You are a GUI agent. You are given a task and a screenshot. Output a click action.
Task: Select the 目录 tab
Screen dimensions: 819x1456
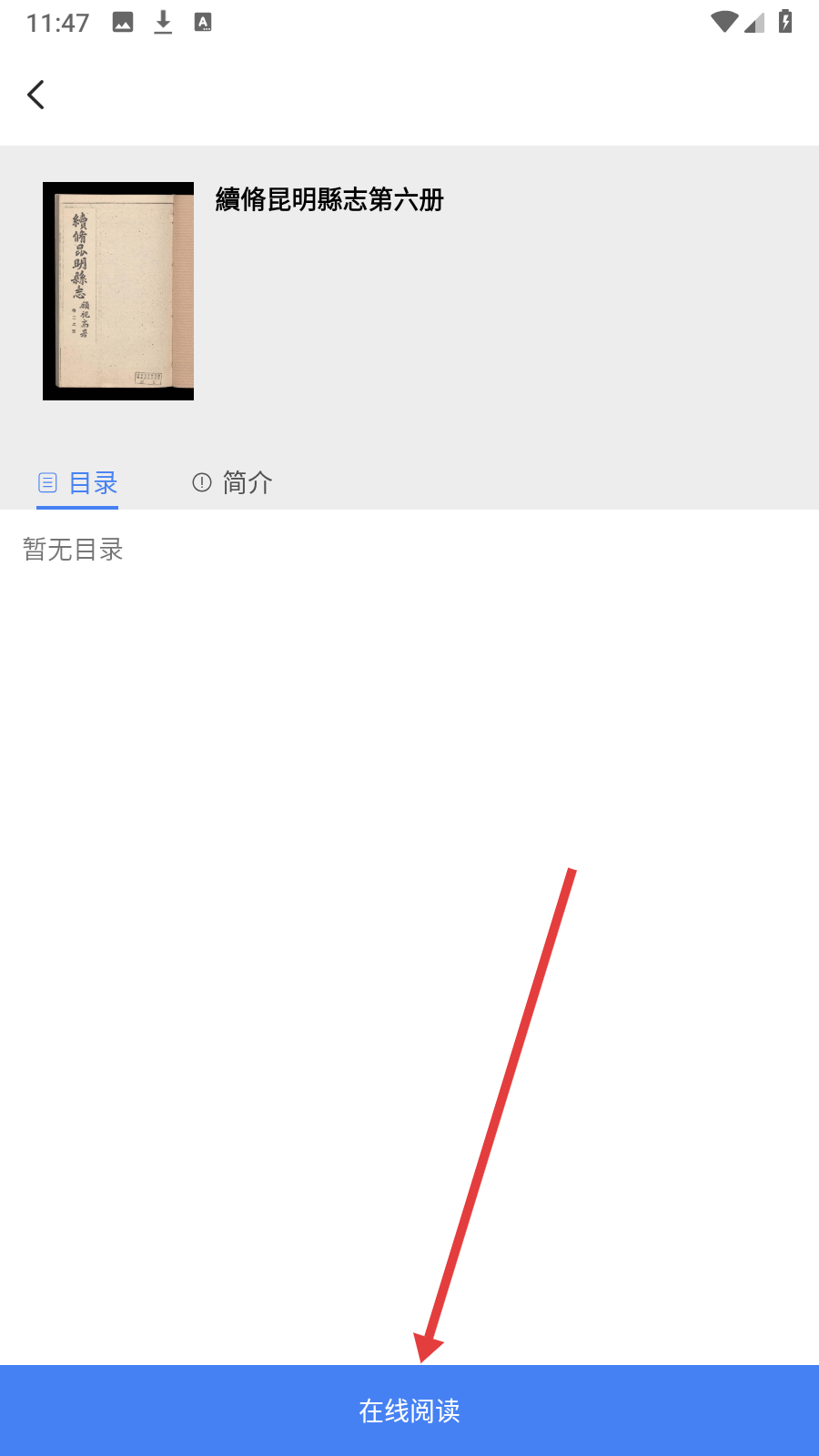click(77, 482)
